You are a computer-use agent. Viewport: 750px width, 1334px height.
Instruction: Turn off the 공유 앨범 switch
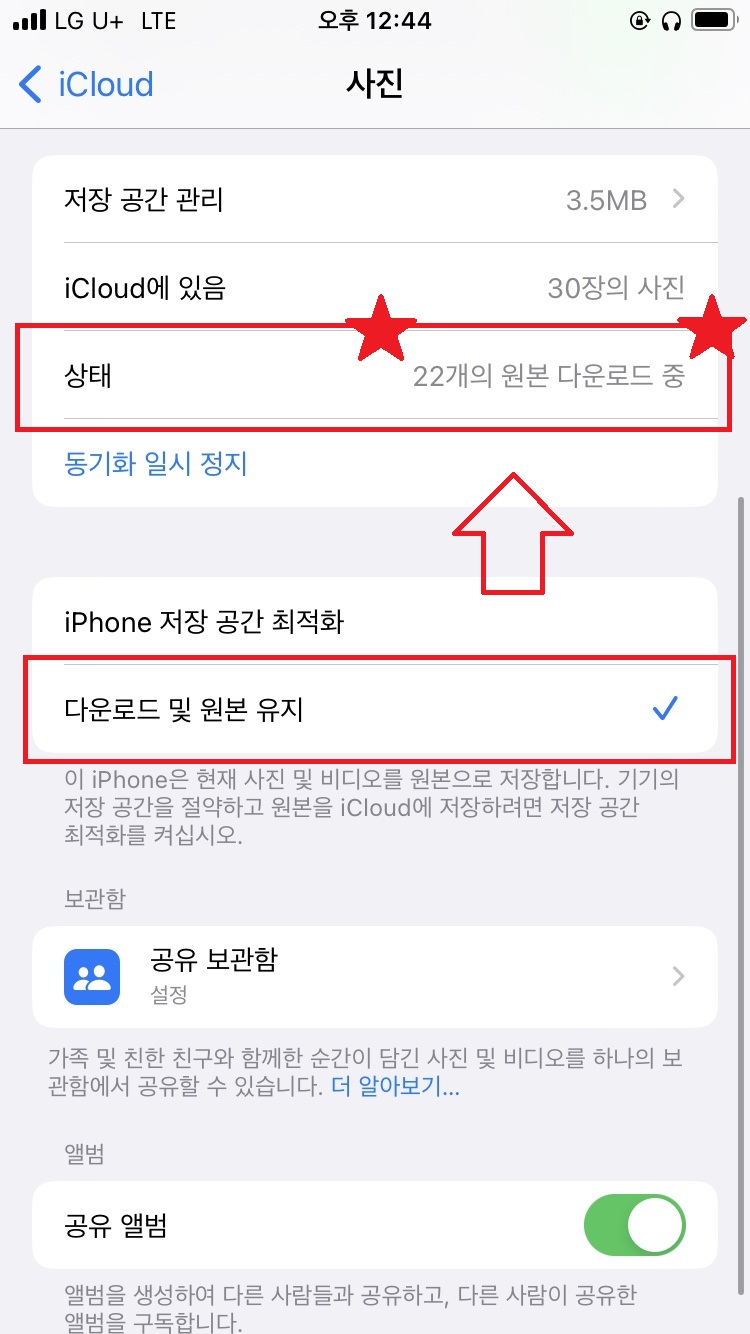point(635,1225)
